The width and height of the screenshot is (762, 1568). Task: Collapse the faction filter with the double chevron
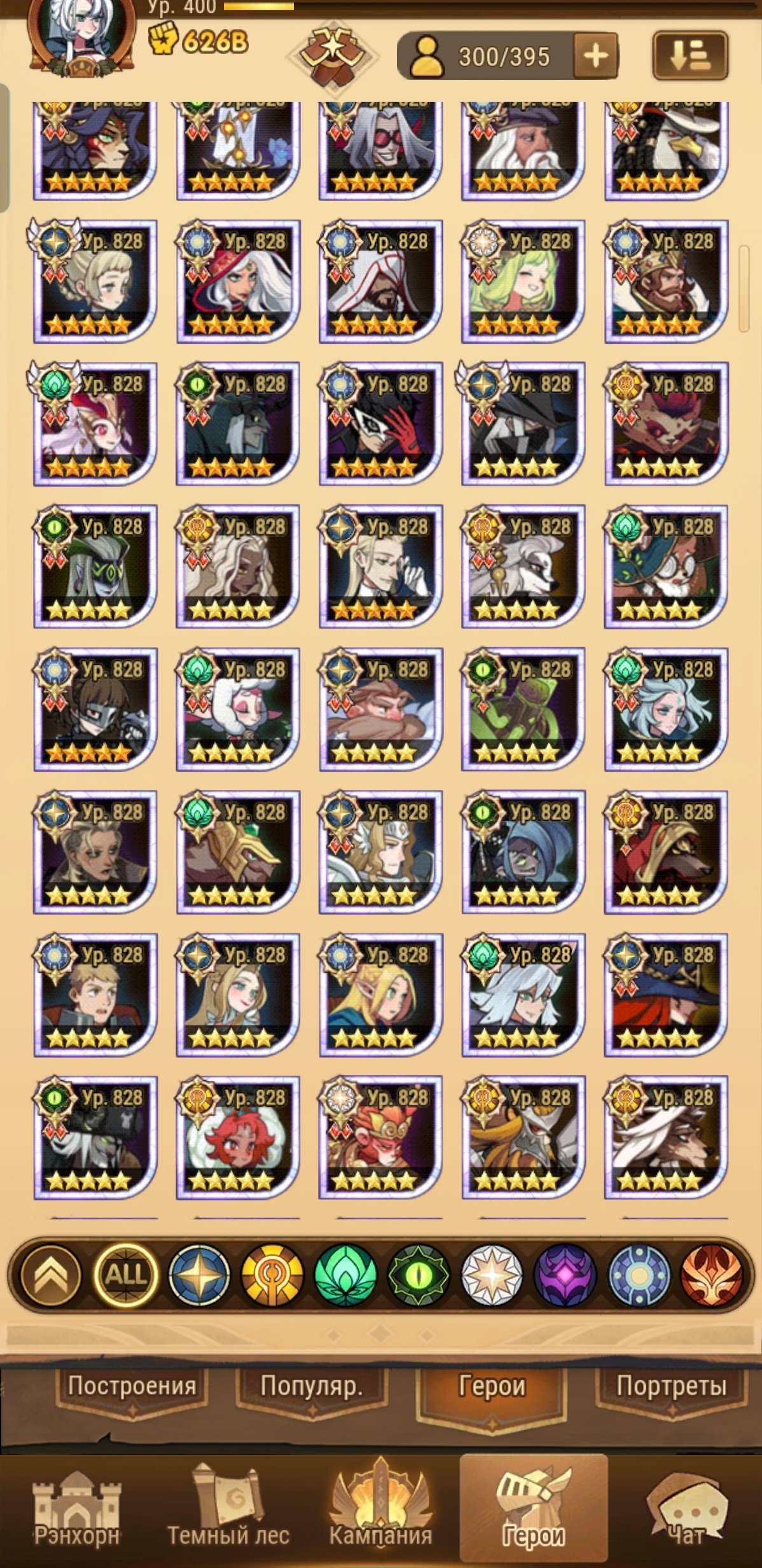pos(51,1275)
